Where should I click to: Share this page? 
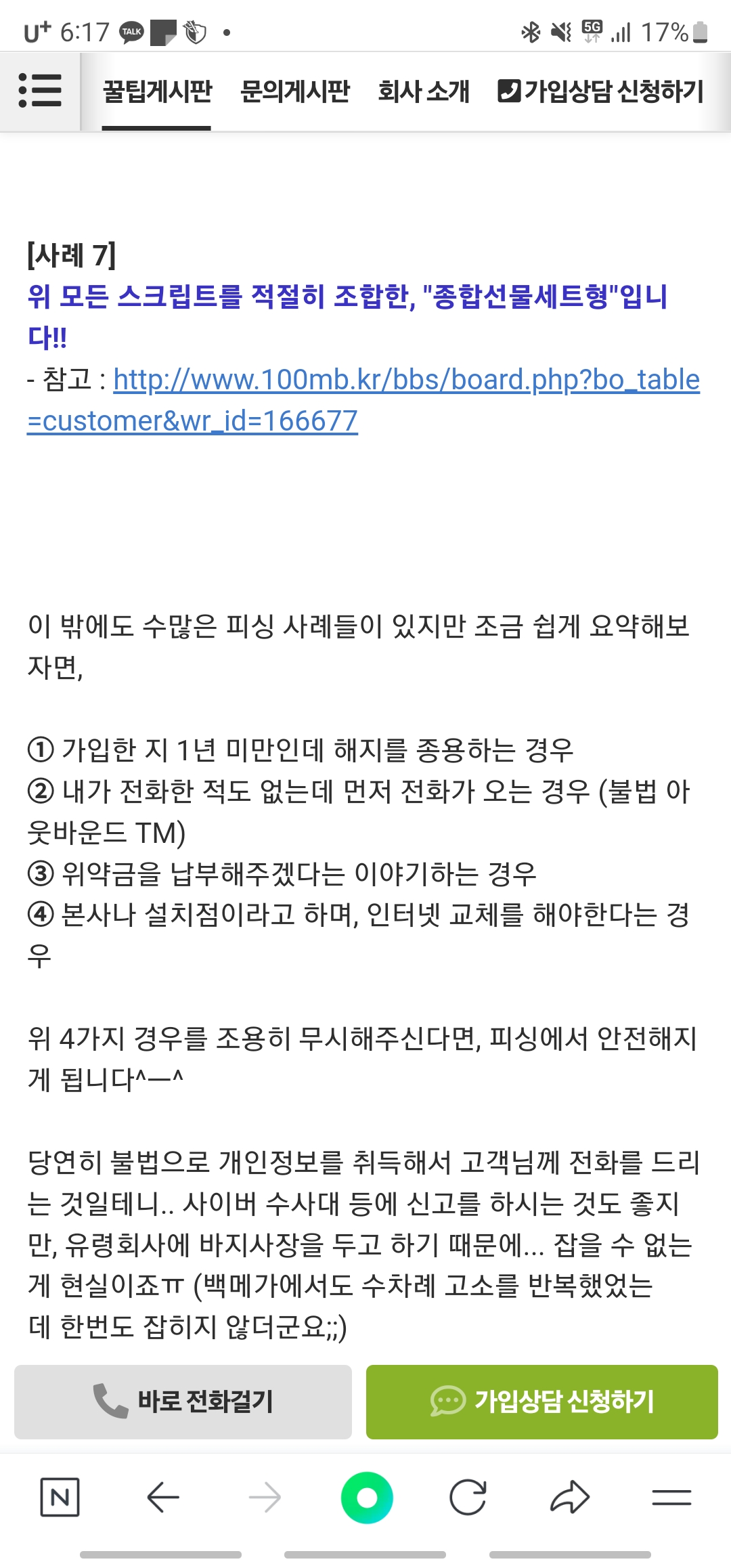point(570,1497)
